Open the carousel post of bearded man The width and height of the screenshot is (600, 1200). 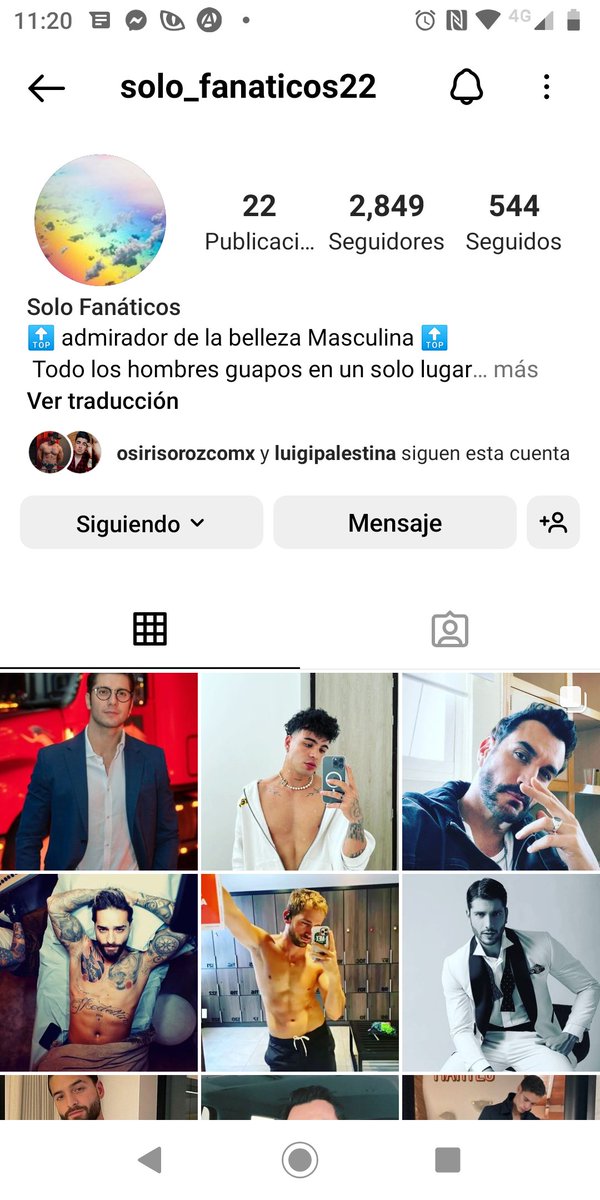(x=501, y=771)
